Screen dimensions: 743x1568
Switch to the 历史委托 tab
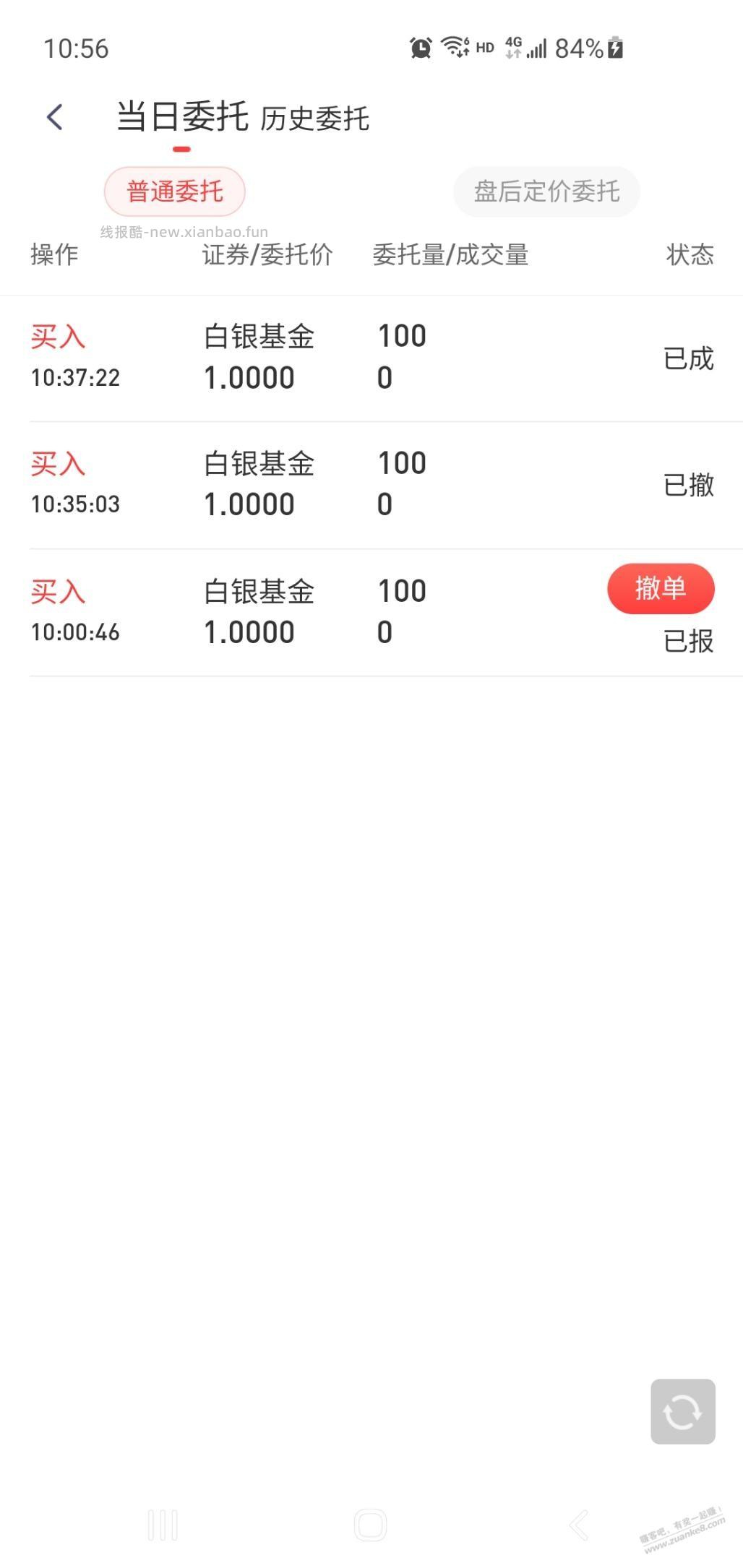tap(315, 119)
